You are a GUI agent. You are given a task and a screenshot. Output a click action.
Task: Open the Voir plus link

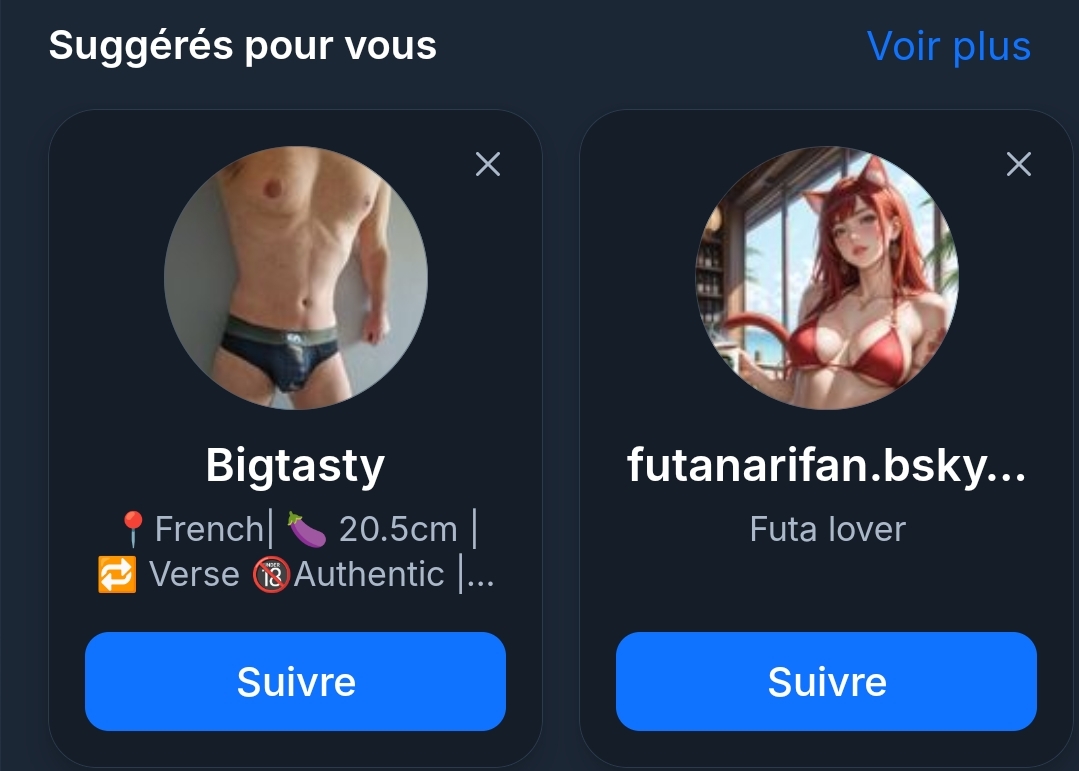click(x=948, y=46)
